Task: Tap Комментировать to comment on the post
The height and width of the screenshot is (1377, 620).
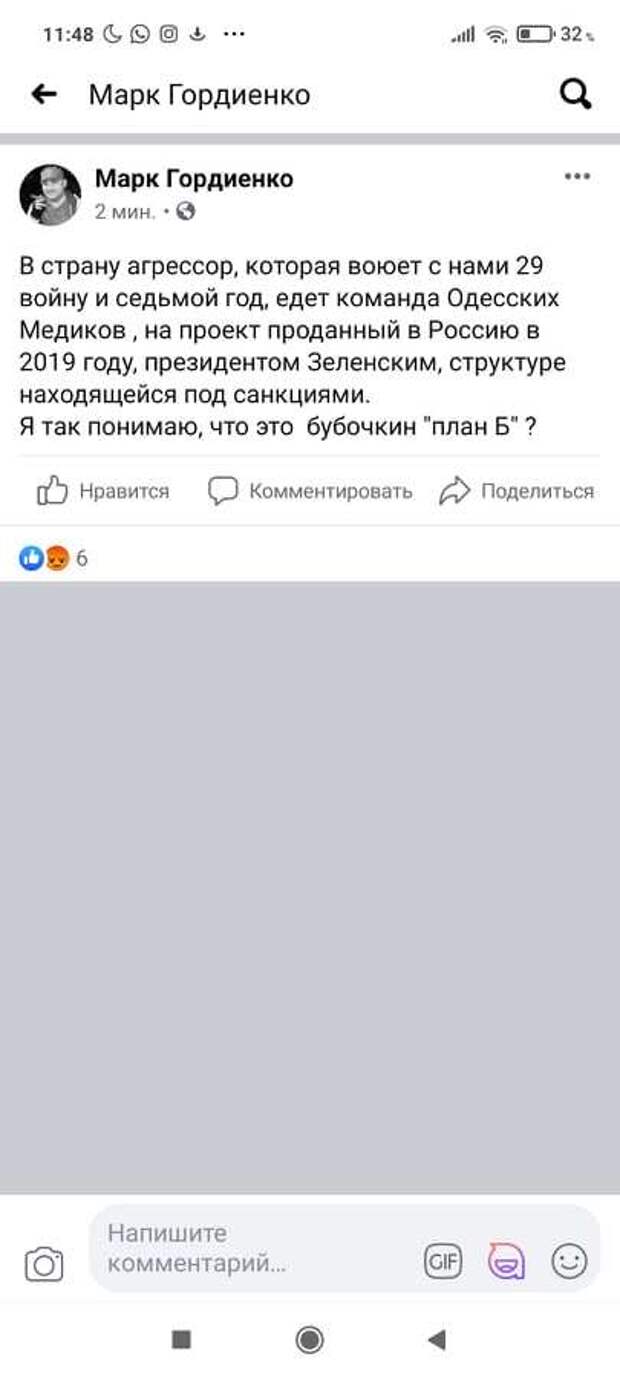Action: pos(310,490)
